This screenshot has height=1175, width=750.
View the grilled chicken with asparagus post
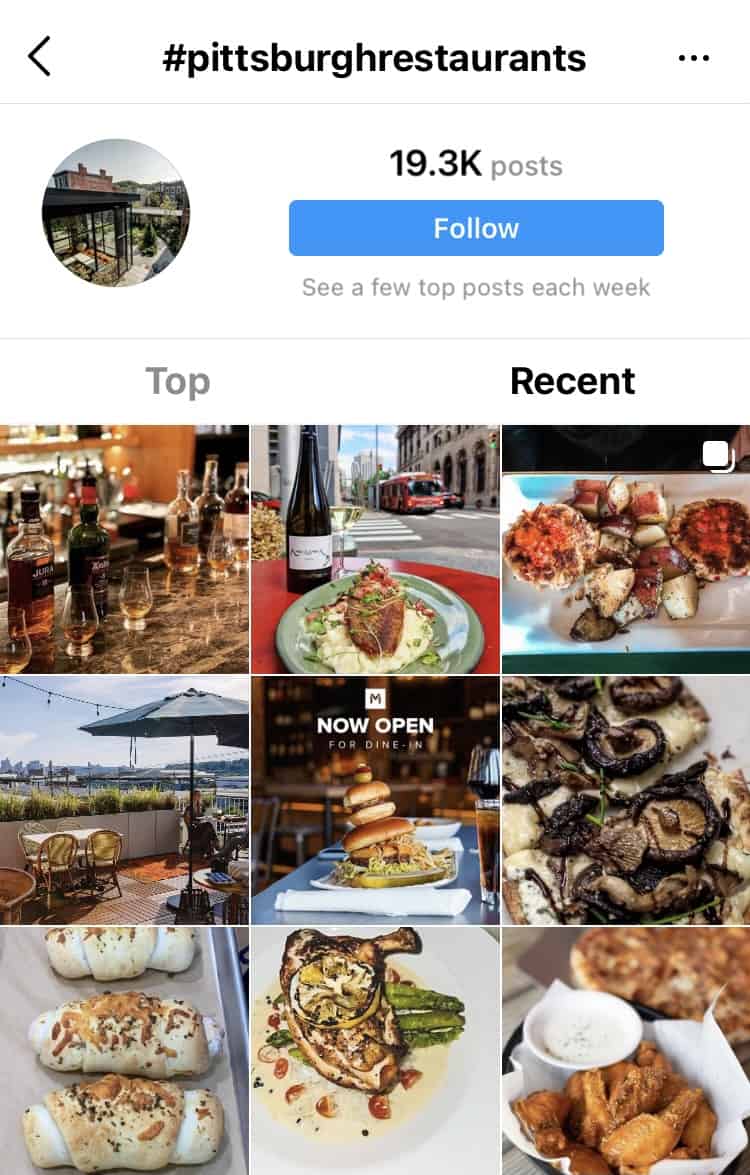click(x=374, y=1050)
